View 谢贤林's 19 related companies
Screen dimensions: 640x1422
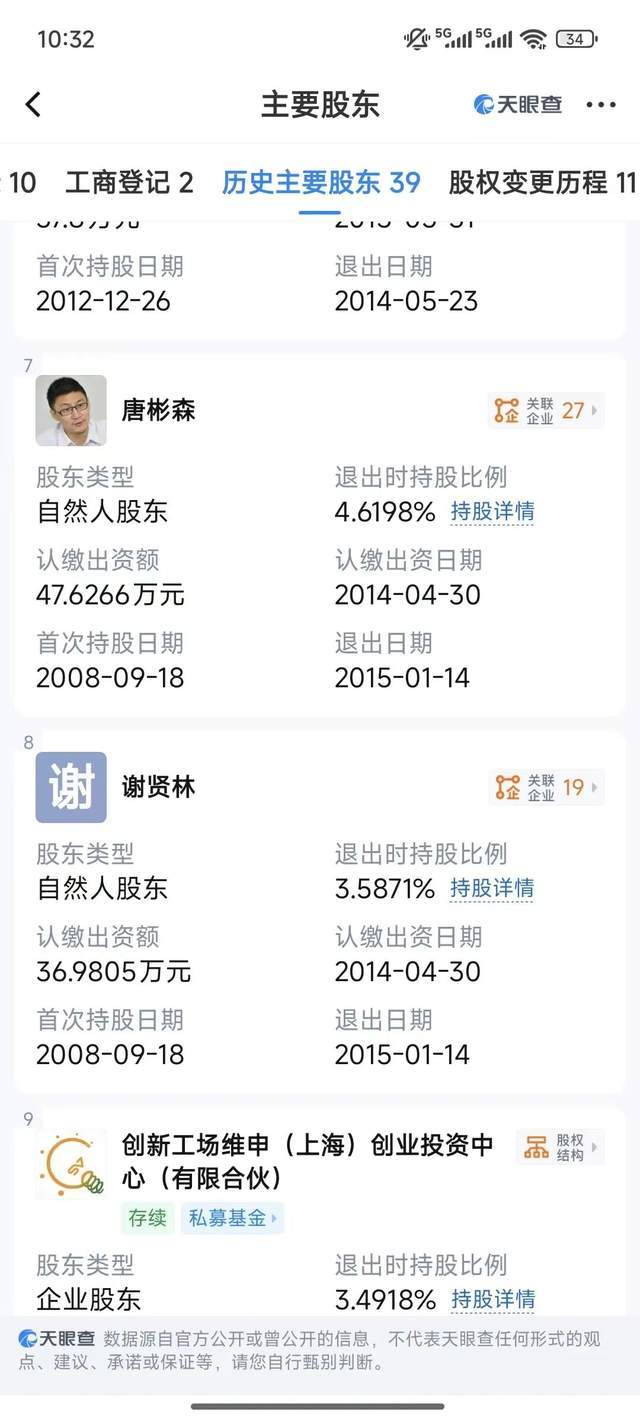(546, 787)
